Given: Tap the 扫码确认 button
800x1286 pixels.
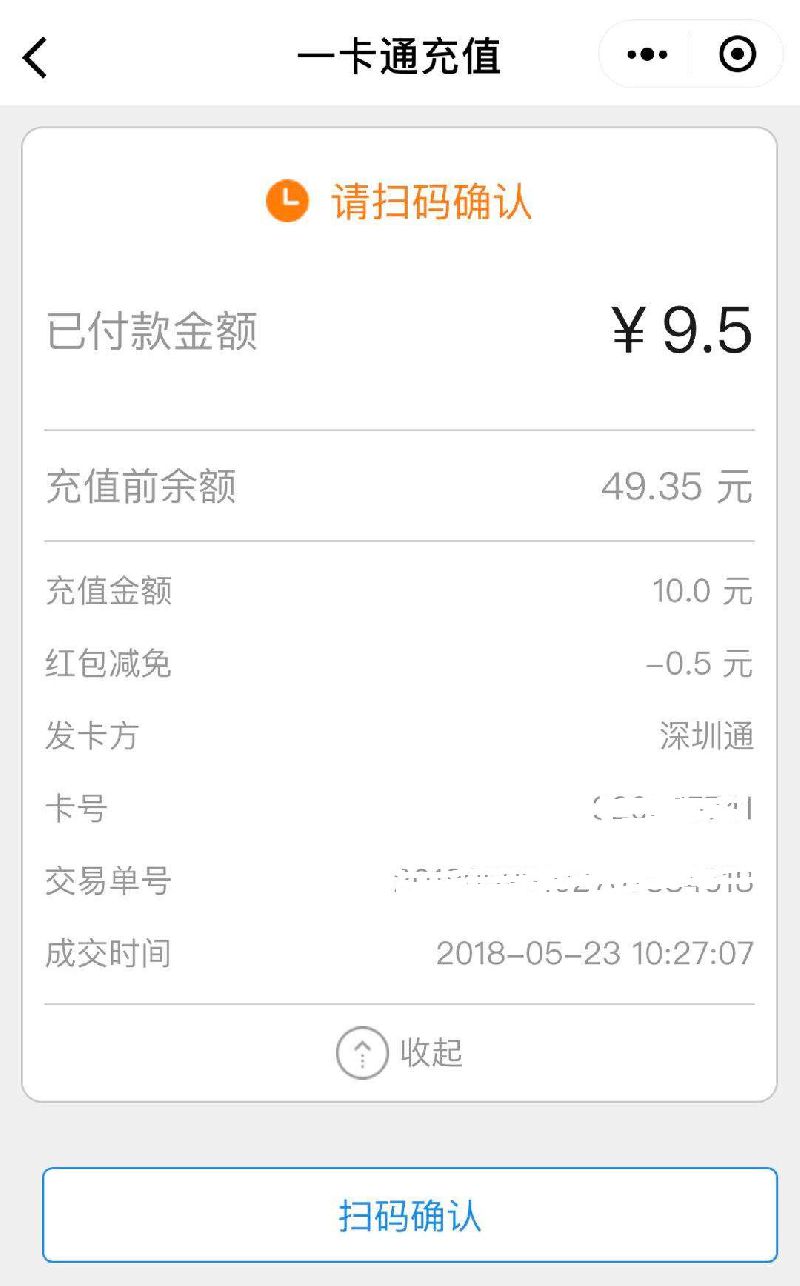Looking at the screenshot, I should pyautogui.click(x=410, y=1215).
